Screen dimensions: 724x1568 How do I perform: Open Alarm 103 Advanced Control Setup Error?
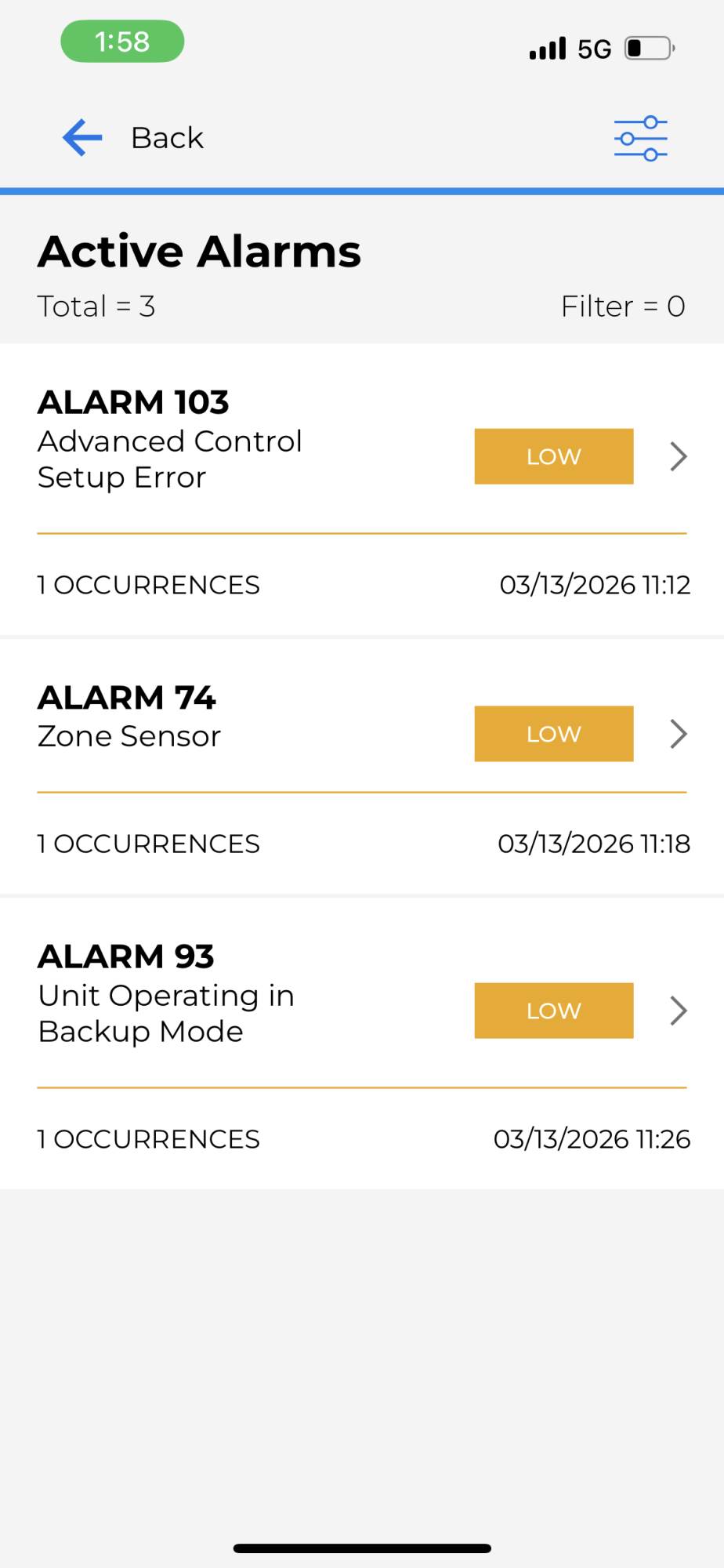coord(679,456)
